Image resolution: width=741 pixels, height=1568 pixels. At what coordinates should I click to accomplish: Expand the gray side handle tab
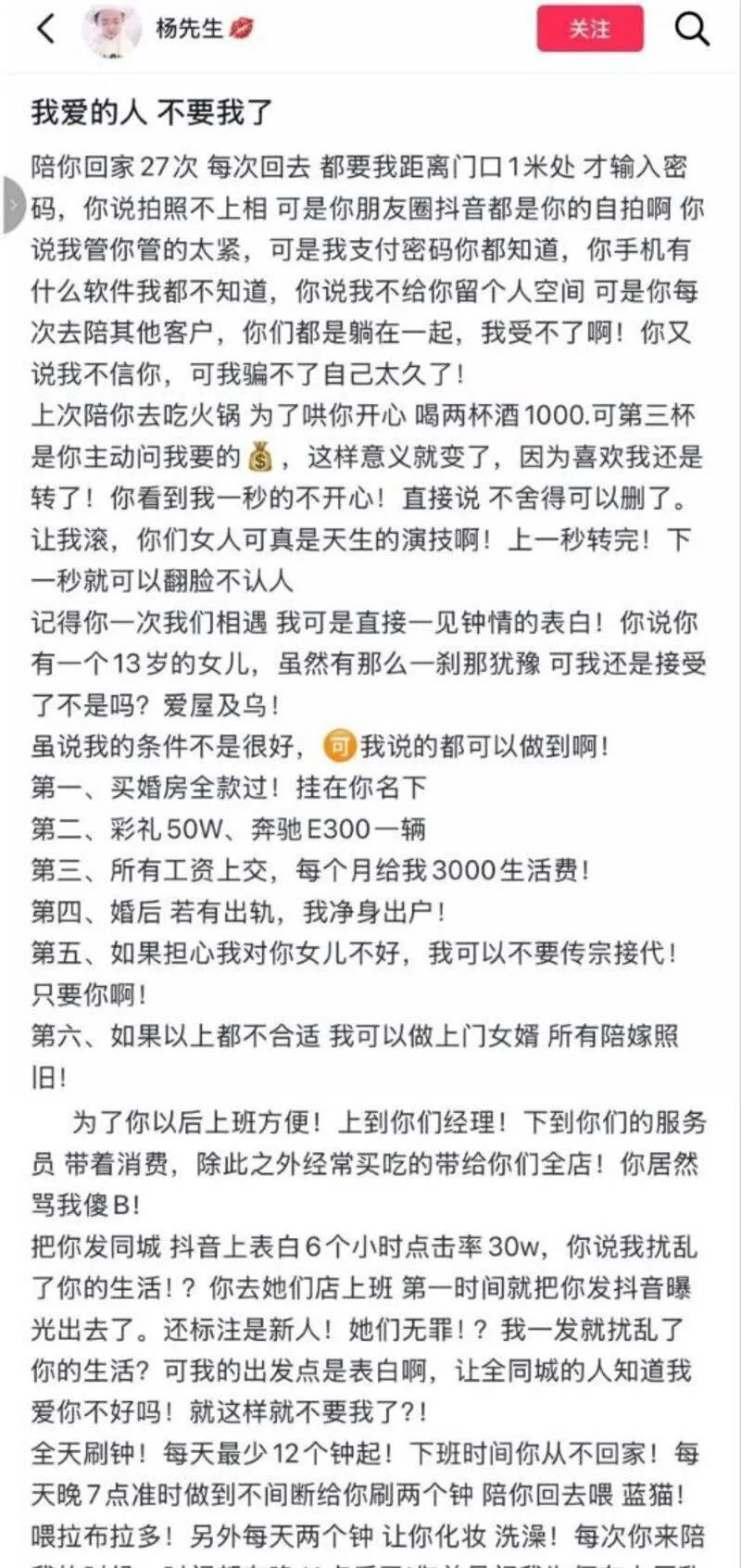click(12, 204)
